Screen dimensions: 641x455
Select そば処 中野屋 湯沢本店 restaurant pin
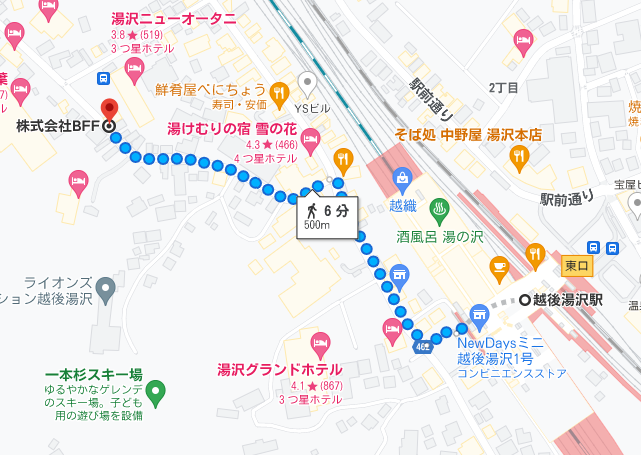[519, 155]
